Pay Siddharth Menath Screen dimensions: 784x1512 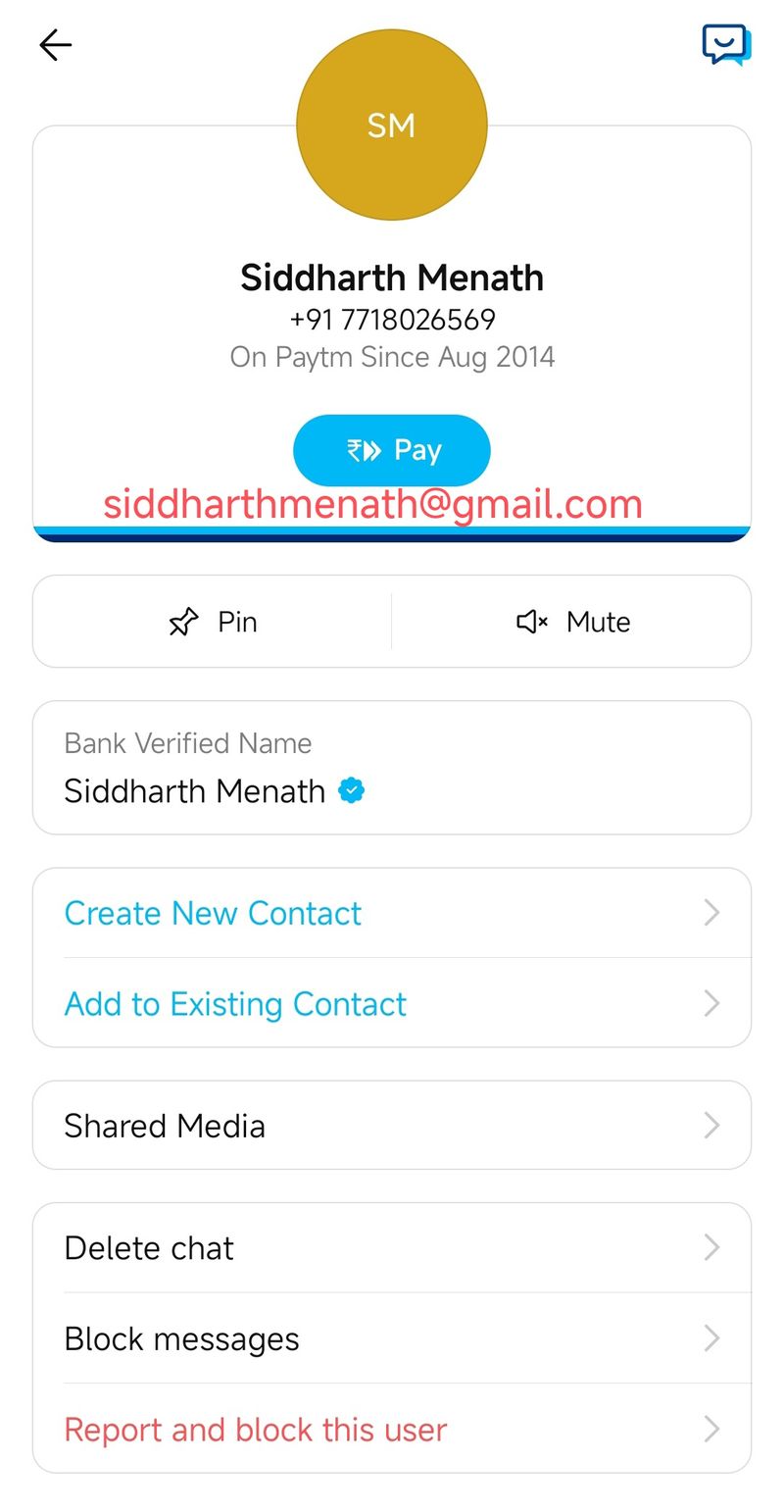tap(392, 450)
